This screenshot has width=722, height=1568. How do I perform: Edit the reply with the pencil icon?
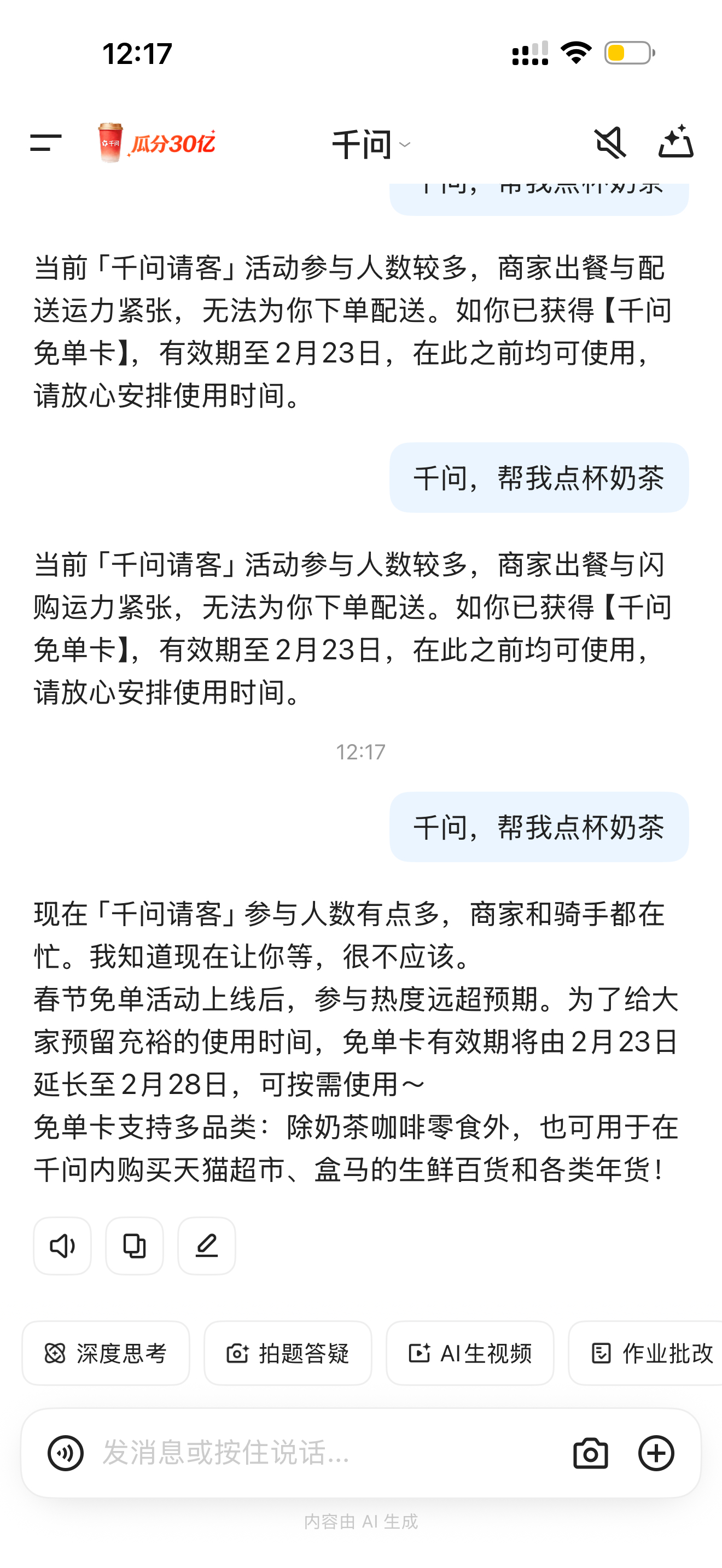(x=206, y=1245)
